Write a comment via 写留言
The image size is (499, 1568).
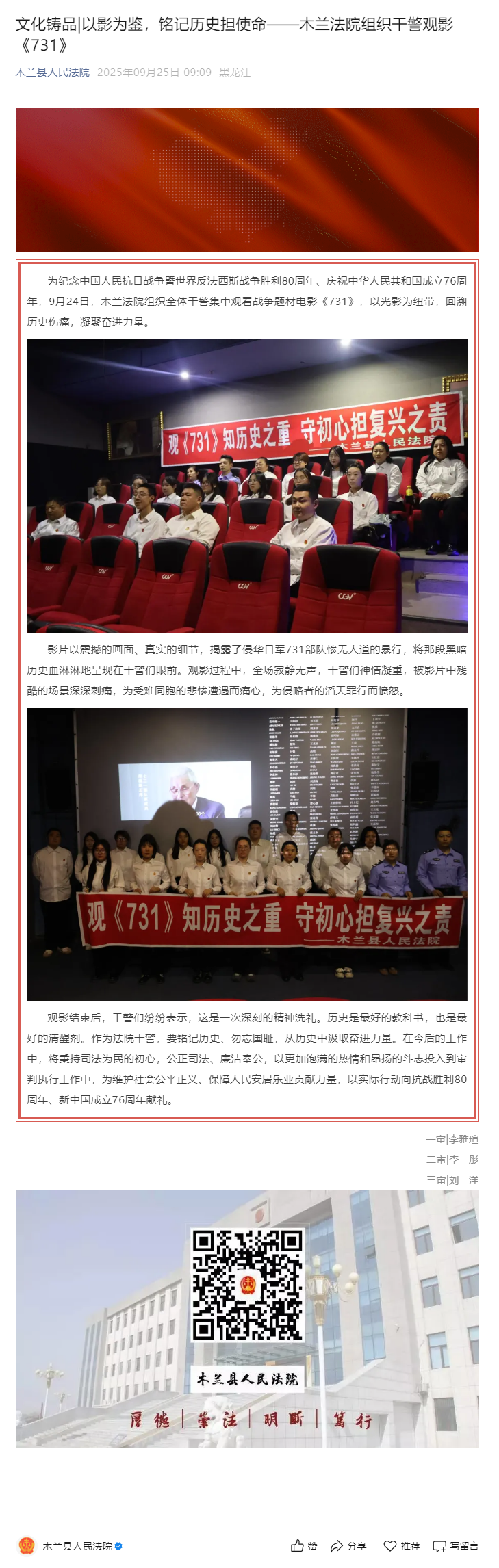pyautogui.click(x=456, y=1545)
